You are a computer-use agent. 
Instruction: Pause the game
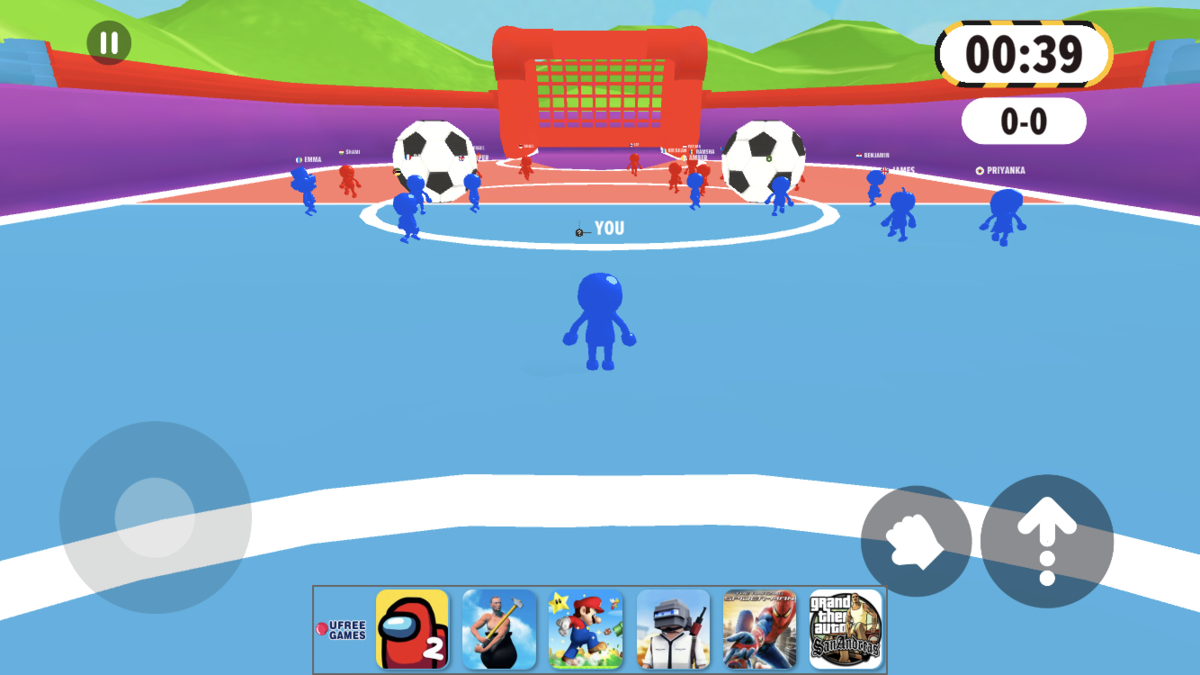[109, 43]
